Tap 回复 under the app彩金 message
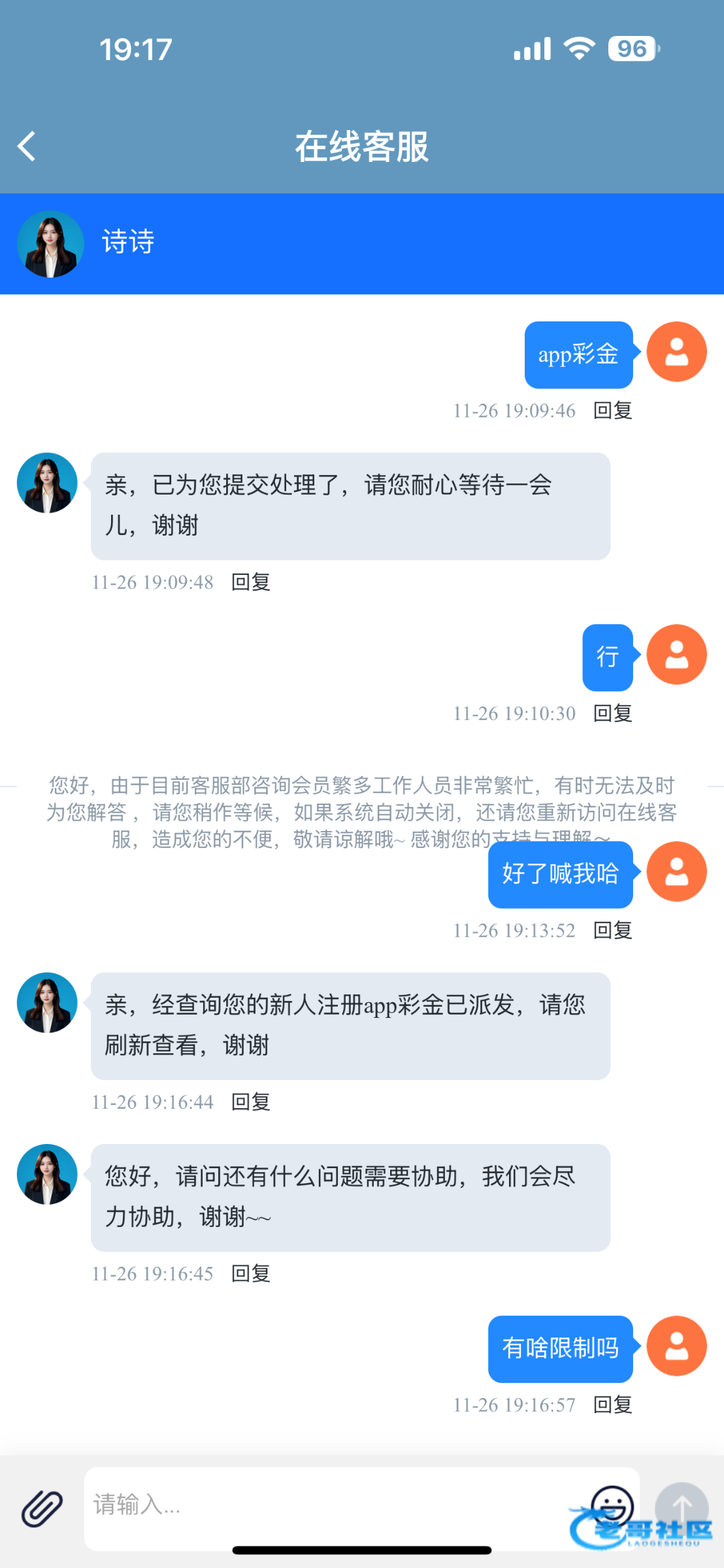This screenshot has width=724, height=1568. point(612,411)
